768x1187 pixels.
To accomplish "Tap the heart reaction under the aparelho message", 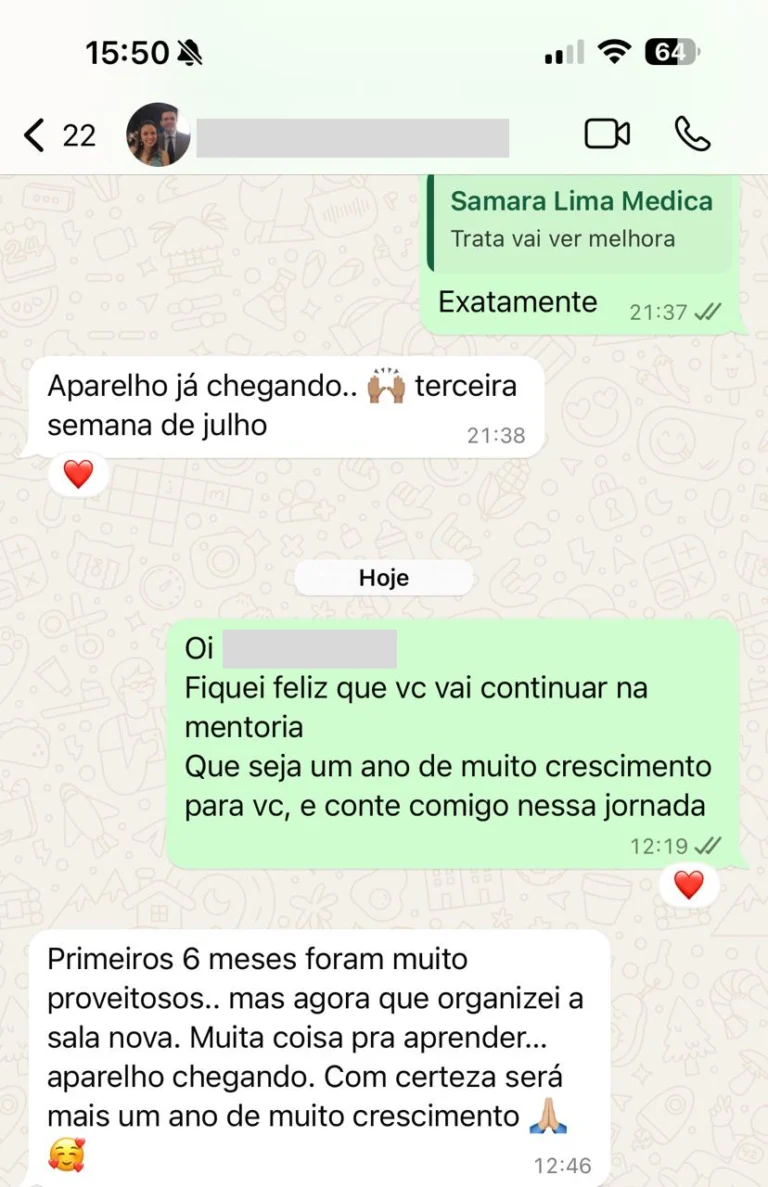I will coord(77,472).
